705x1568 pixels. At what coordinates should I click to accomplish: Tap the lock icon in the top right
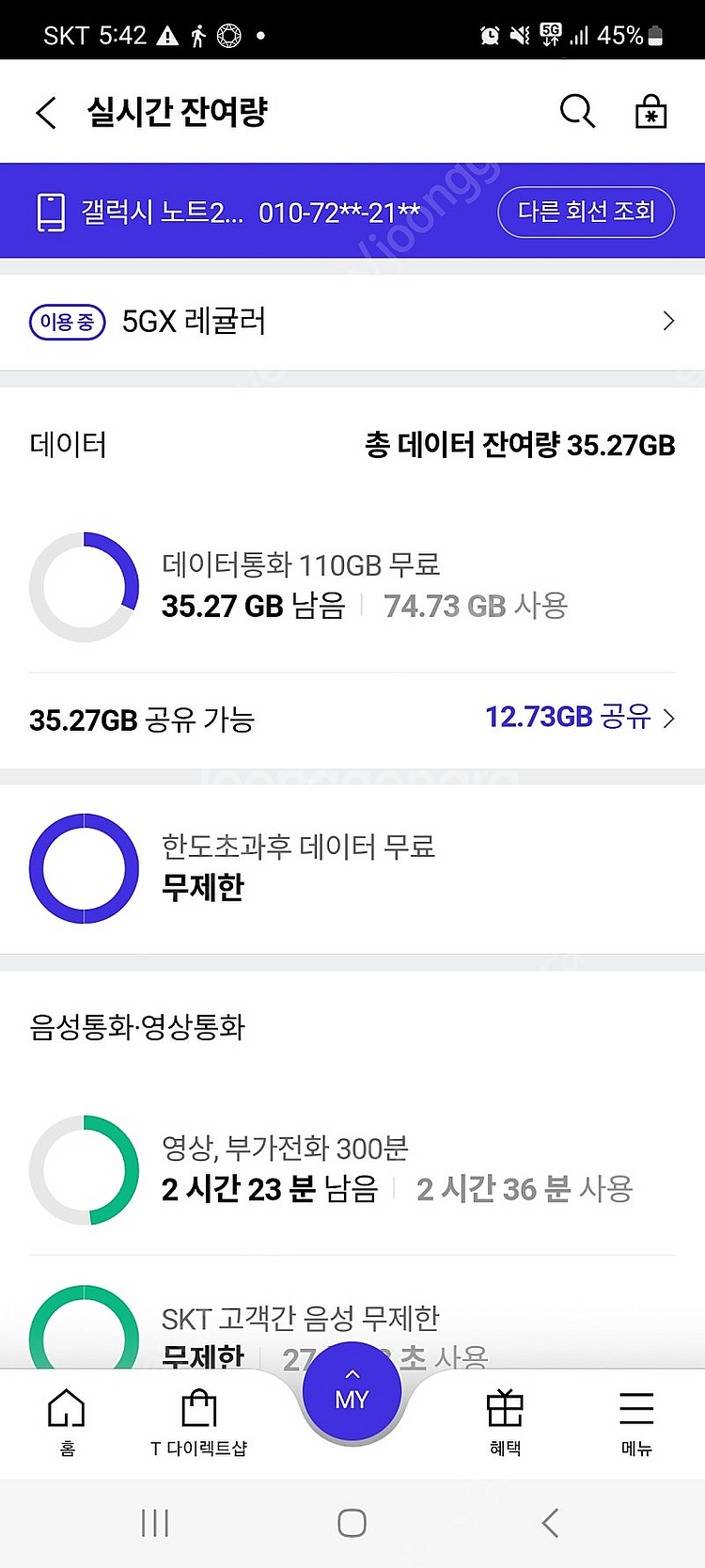pos(650,110)
